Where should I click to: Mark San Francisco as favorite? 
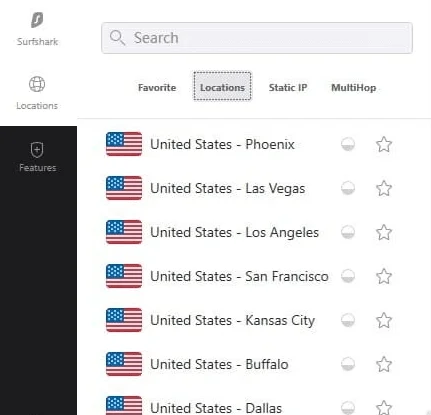click(384, 276)
